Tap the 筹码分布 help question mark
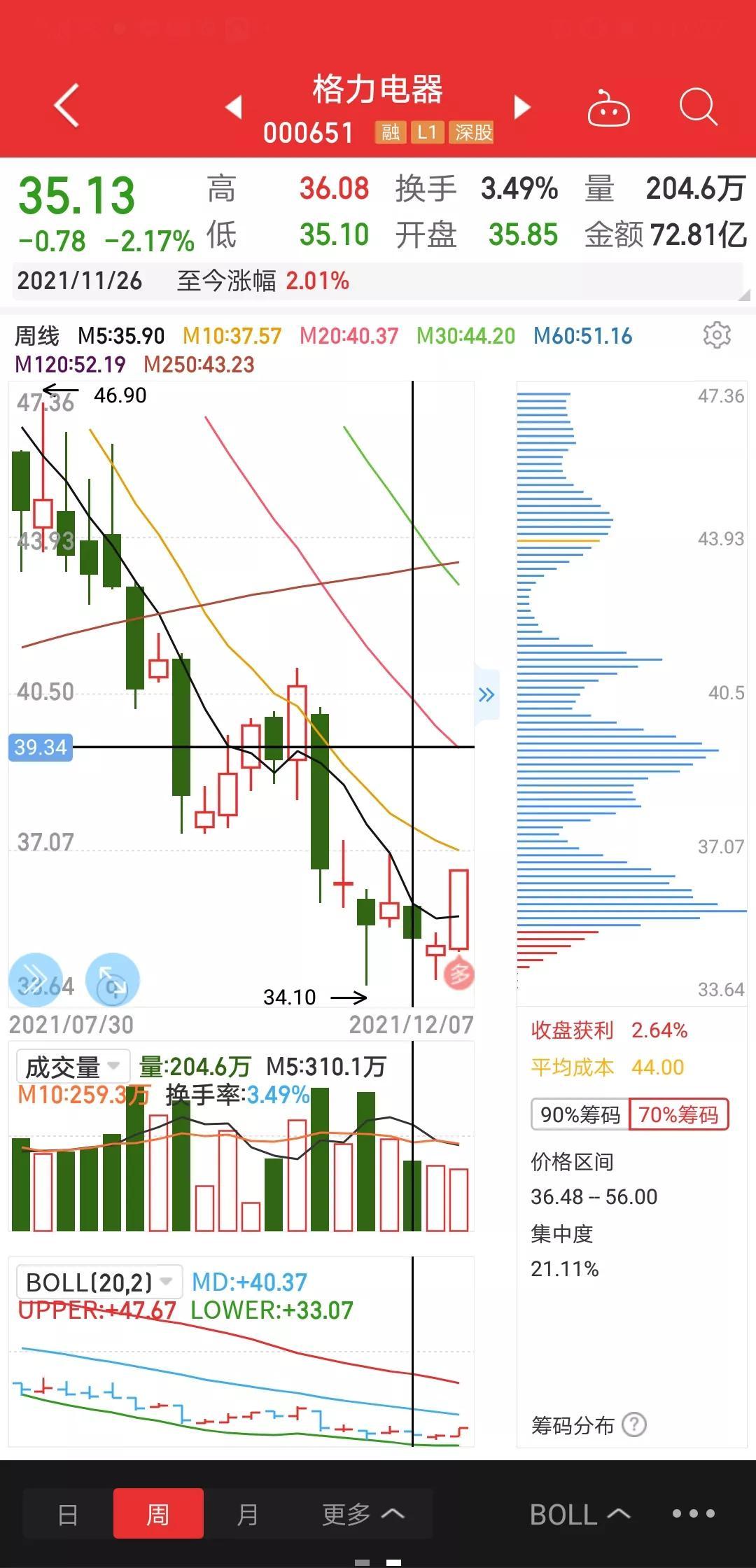This screenshot has height=1568, width=756. point(634,1425)
